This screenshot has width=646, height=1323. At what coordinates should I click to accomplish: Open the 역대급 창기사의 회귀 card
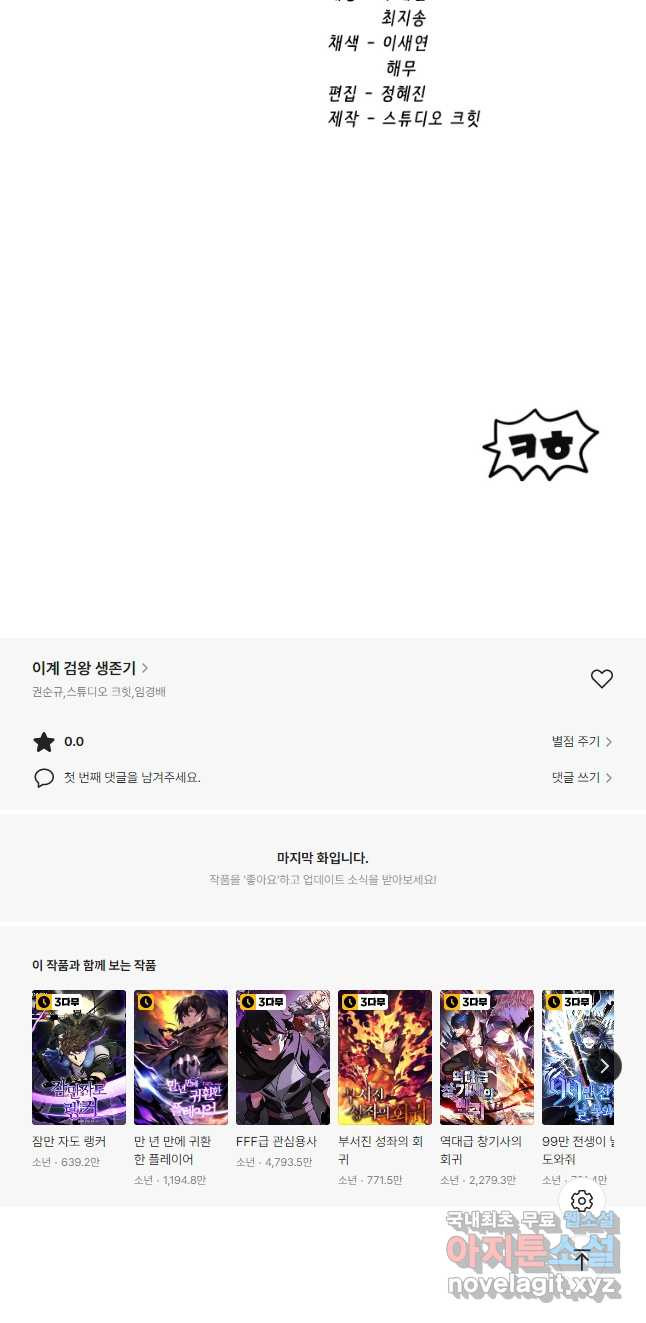pyautogui.click(x=487, y=1058)
